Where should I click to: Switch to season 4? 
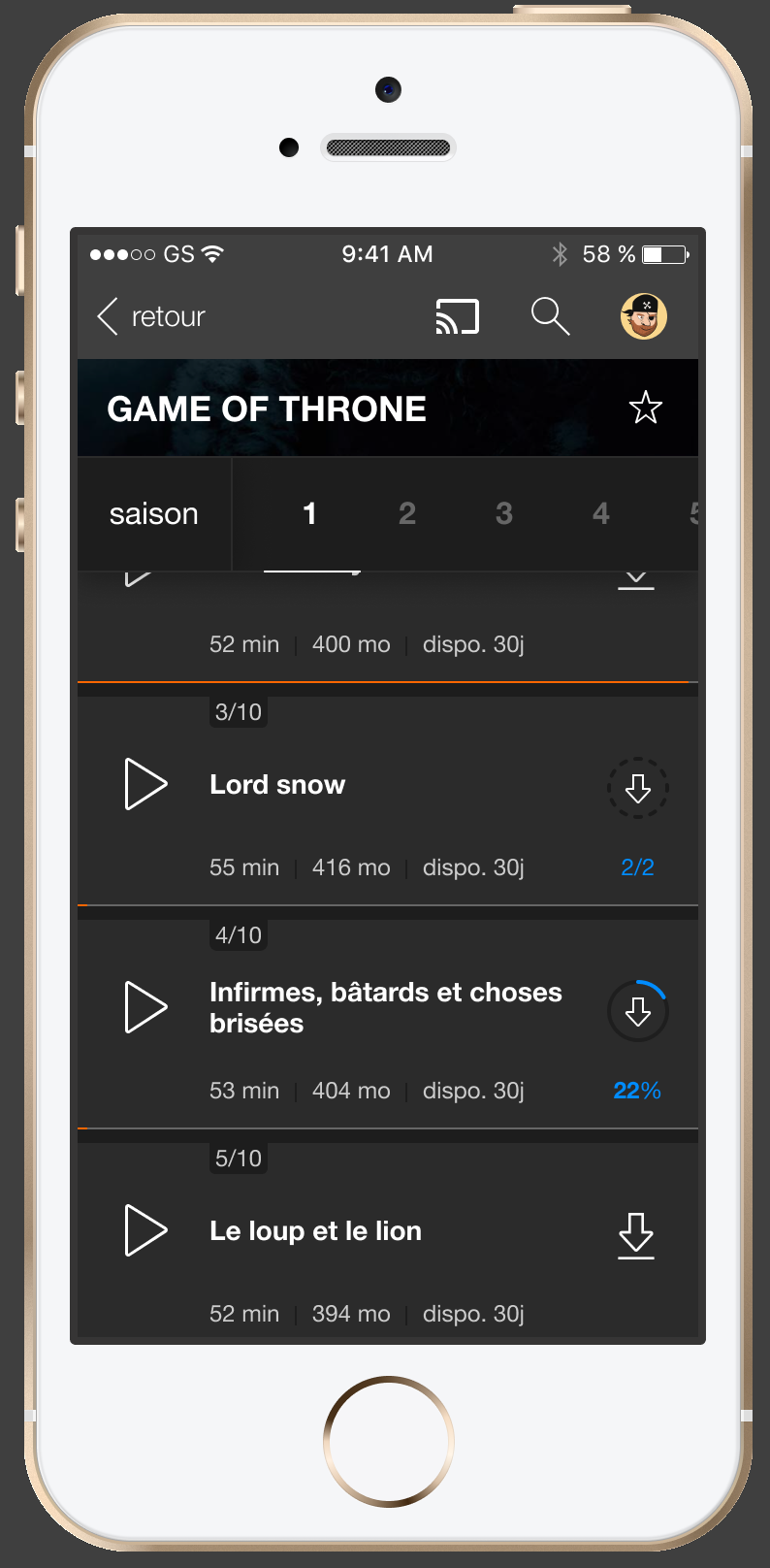click(601, 513)
